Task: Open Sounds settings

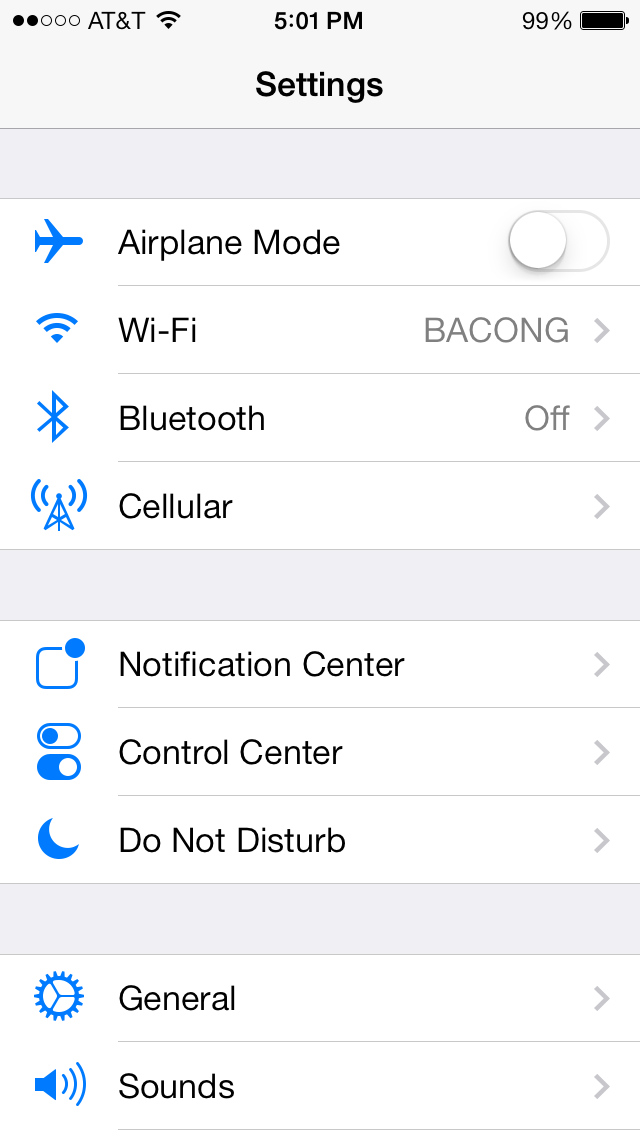Action: (x=320, y=1086)
